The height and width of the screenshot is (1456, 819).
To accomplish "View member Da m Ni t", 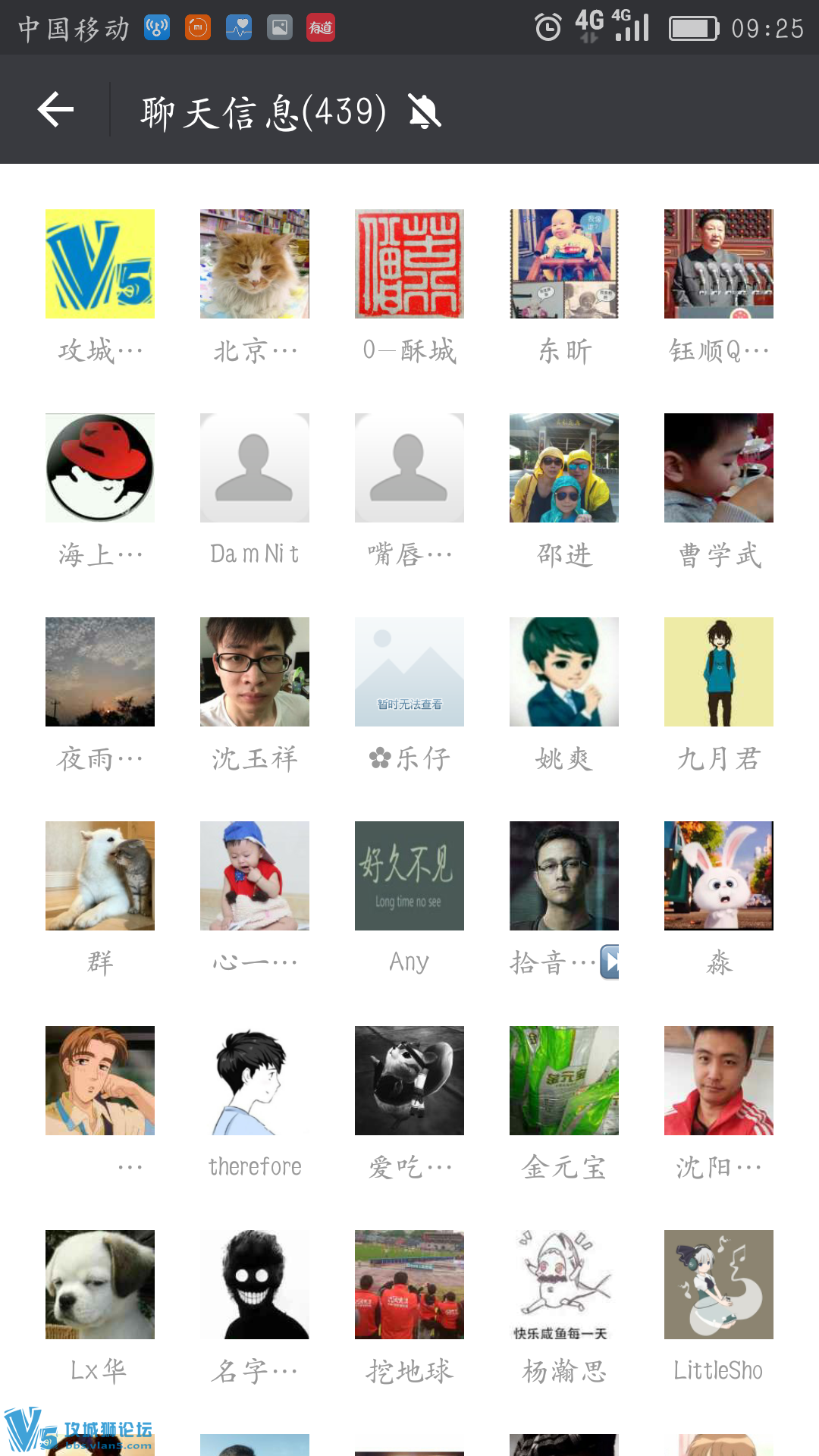I will coord(254,468).
